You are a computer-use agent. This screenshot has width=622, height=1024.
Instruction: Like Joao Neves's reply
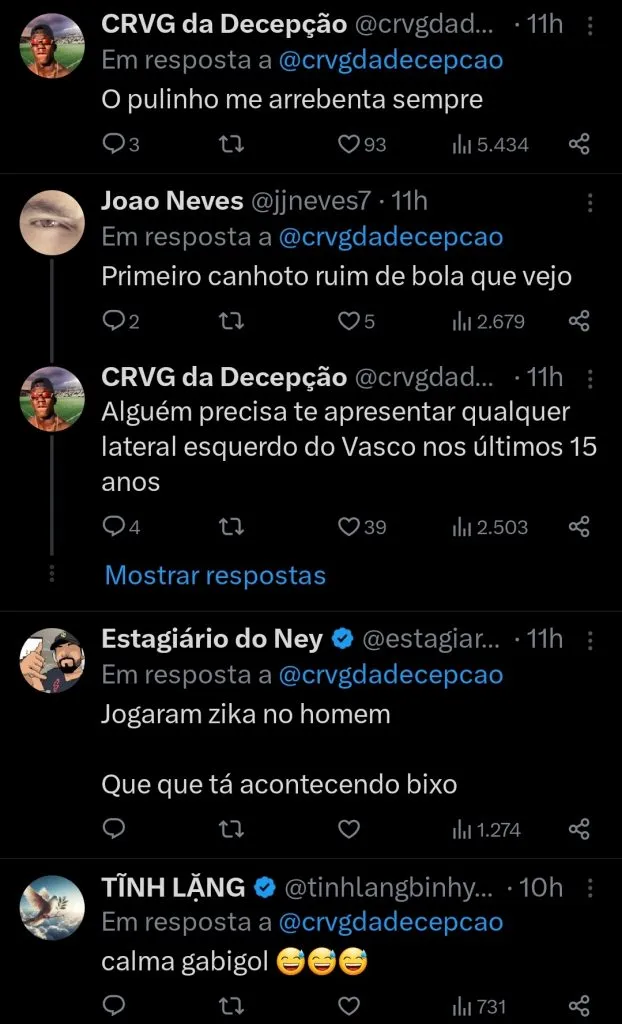coord(348,321)
